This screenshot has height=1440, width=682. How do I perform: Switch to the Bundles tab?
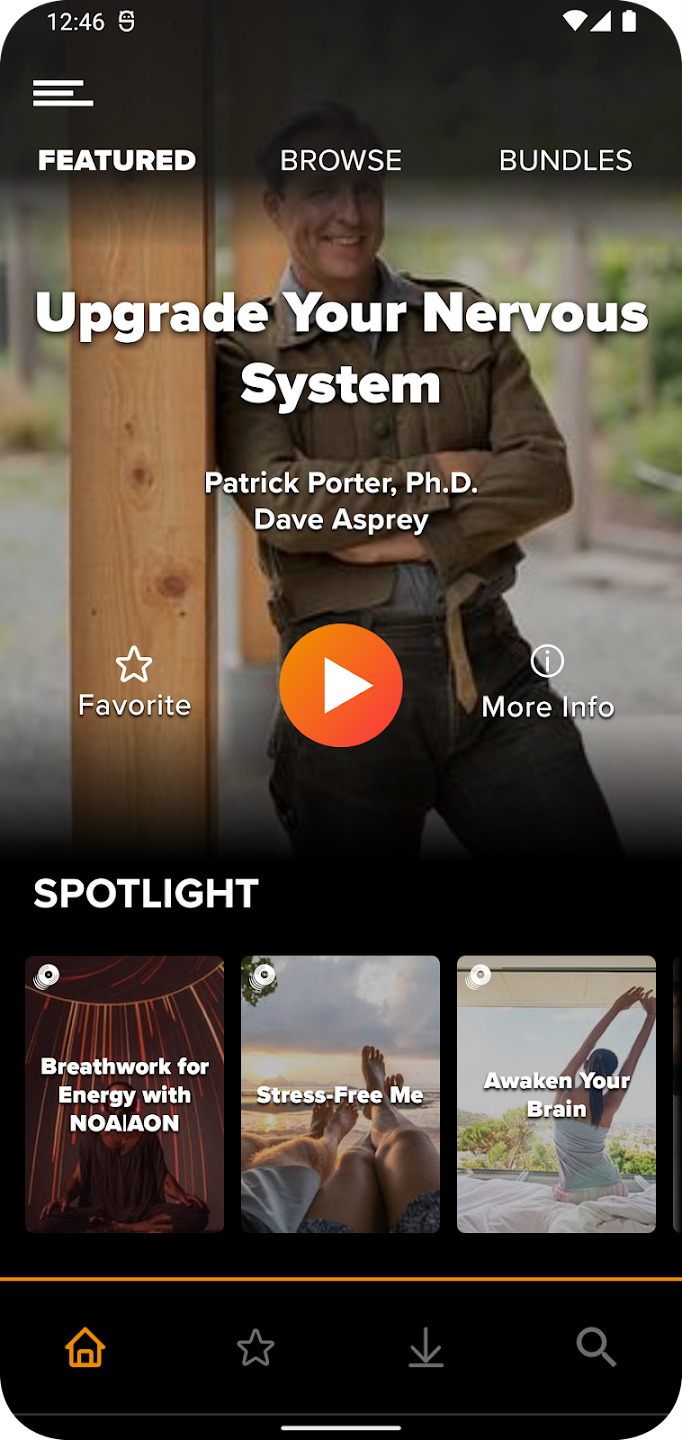(x=565, y=161)
